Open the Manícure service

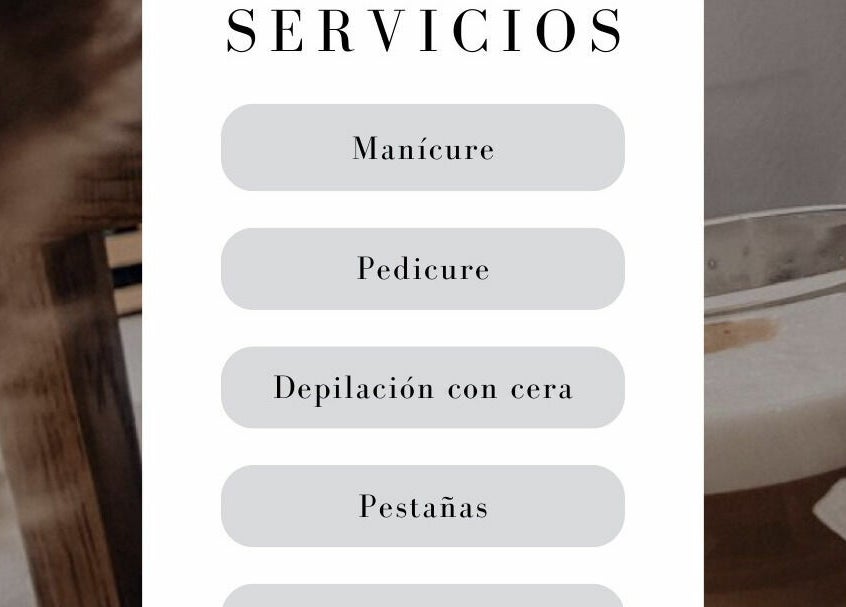423,148
